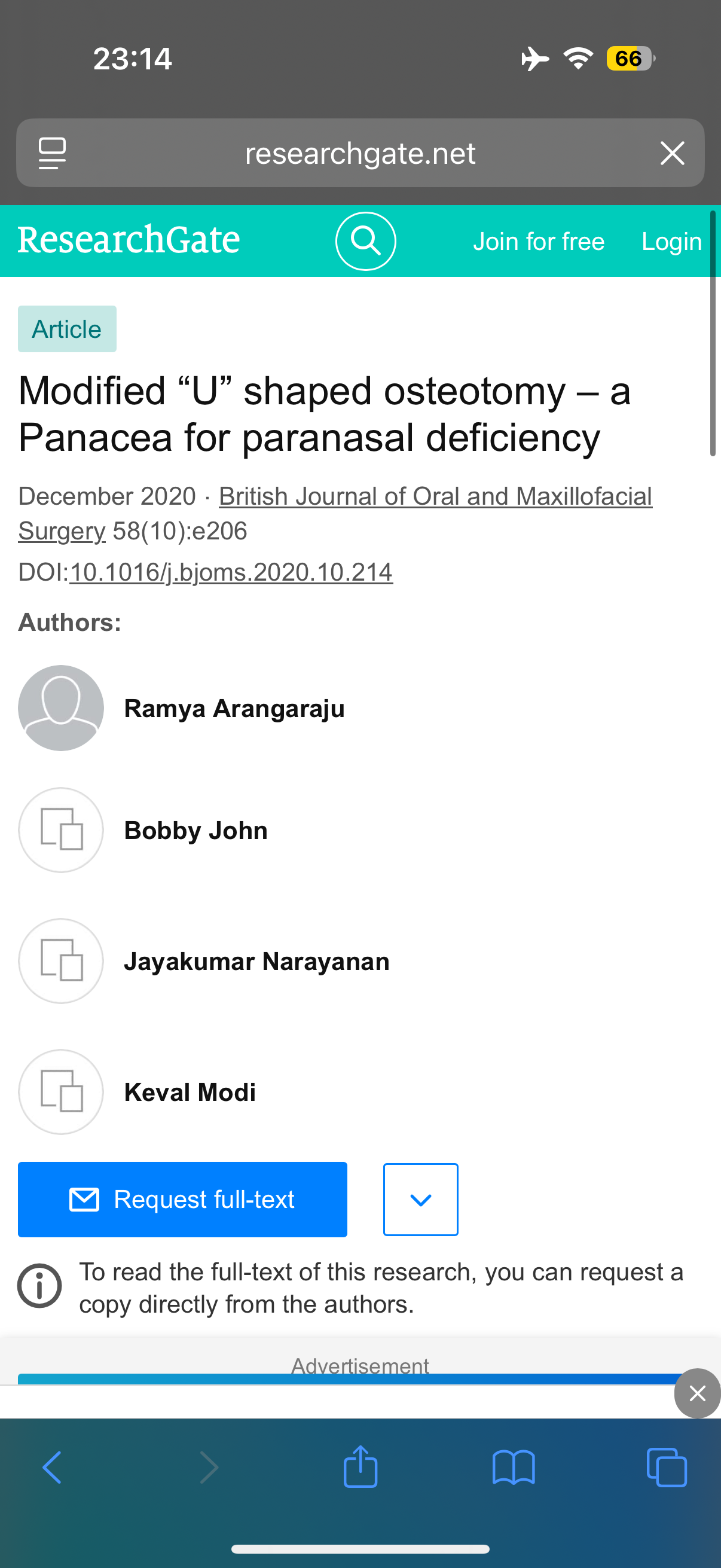721x1568 pixels.
Task: Tap the researchgate.net address bar
Action: (x=360, y=152)
